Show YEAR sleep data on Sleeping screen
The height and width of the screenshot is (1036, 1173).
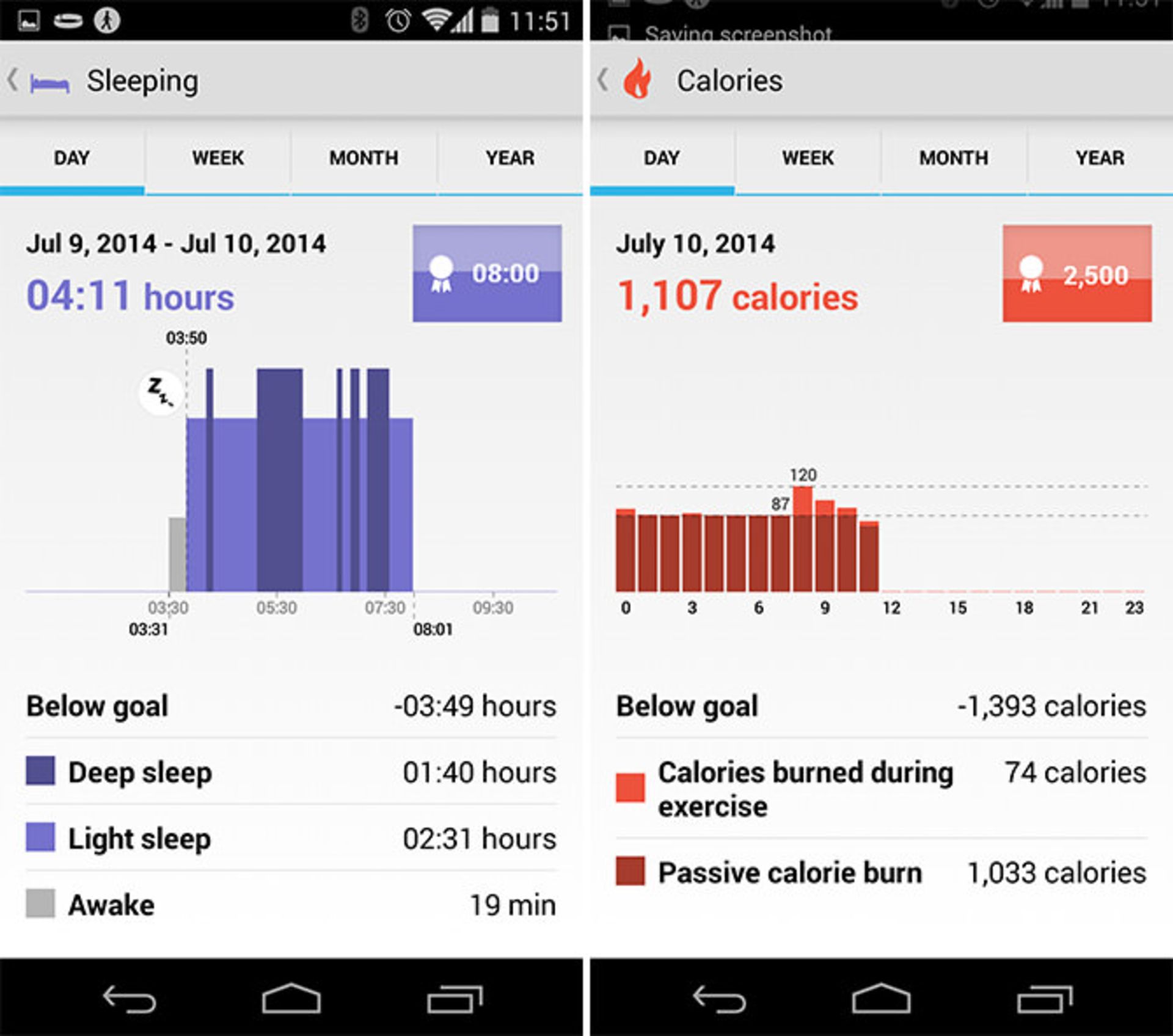pos(510,158)
